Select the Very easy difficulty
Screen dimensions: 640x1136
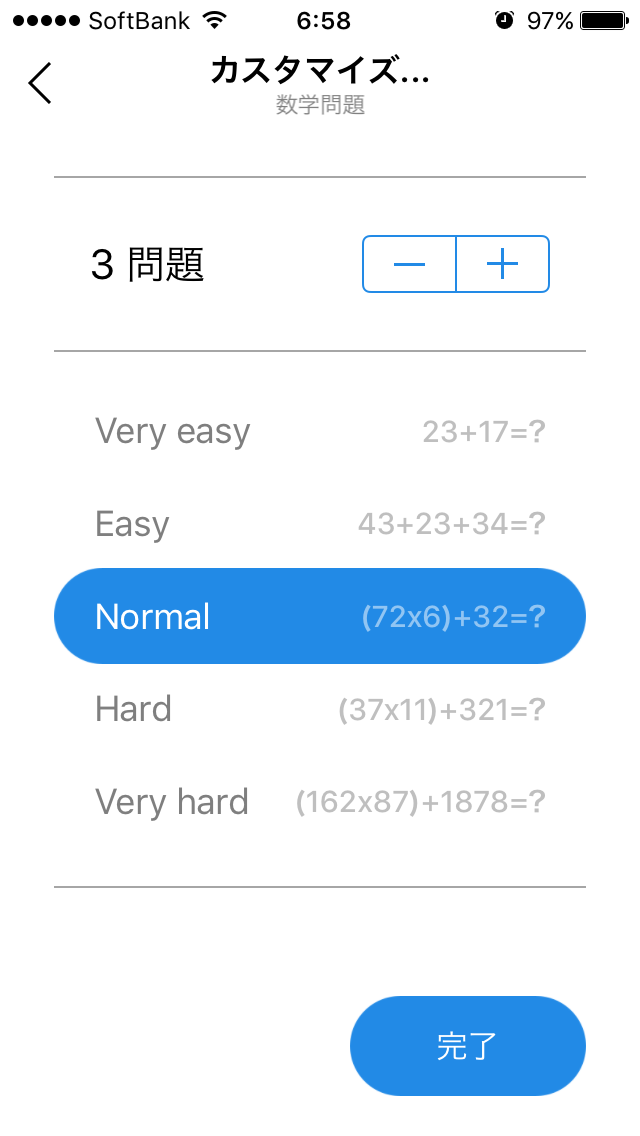click(319, 432)
